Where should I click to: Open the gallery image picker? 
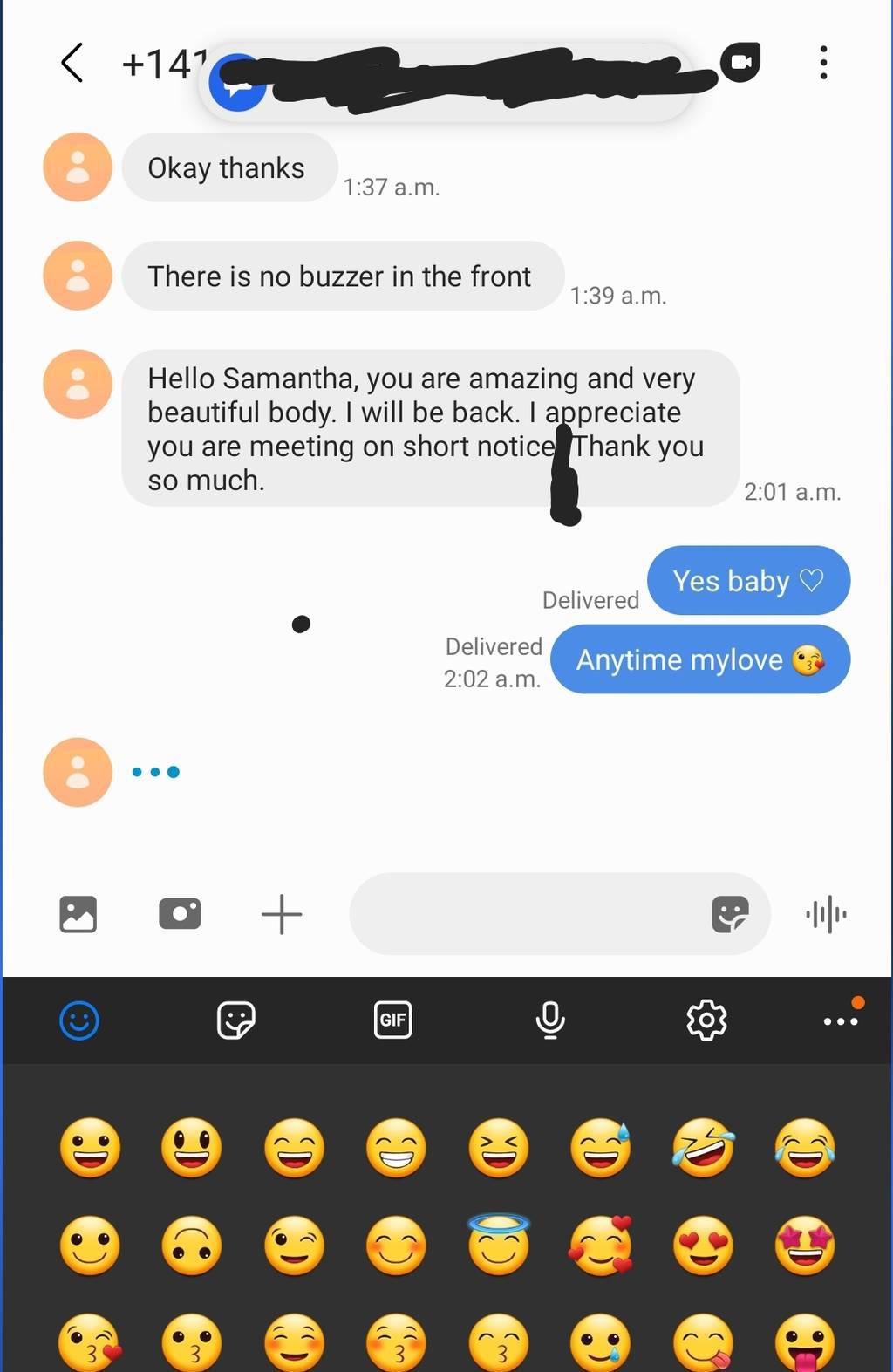point(78,914)
